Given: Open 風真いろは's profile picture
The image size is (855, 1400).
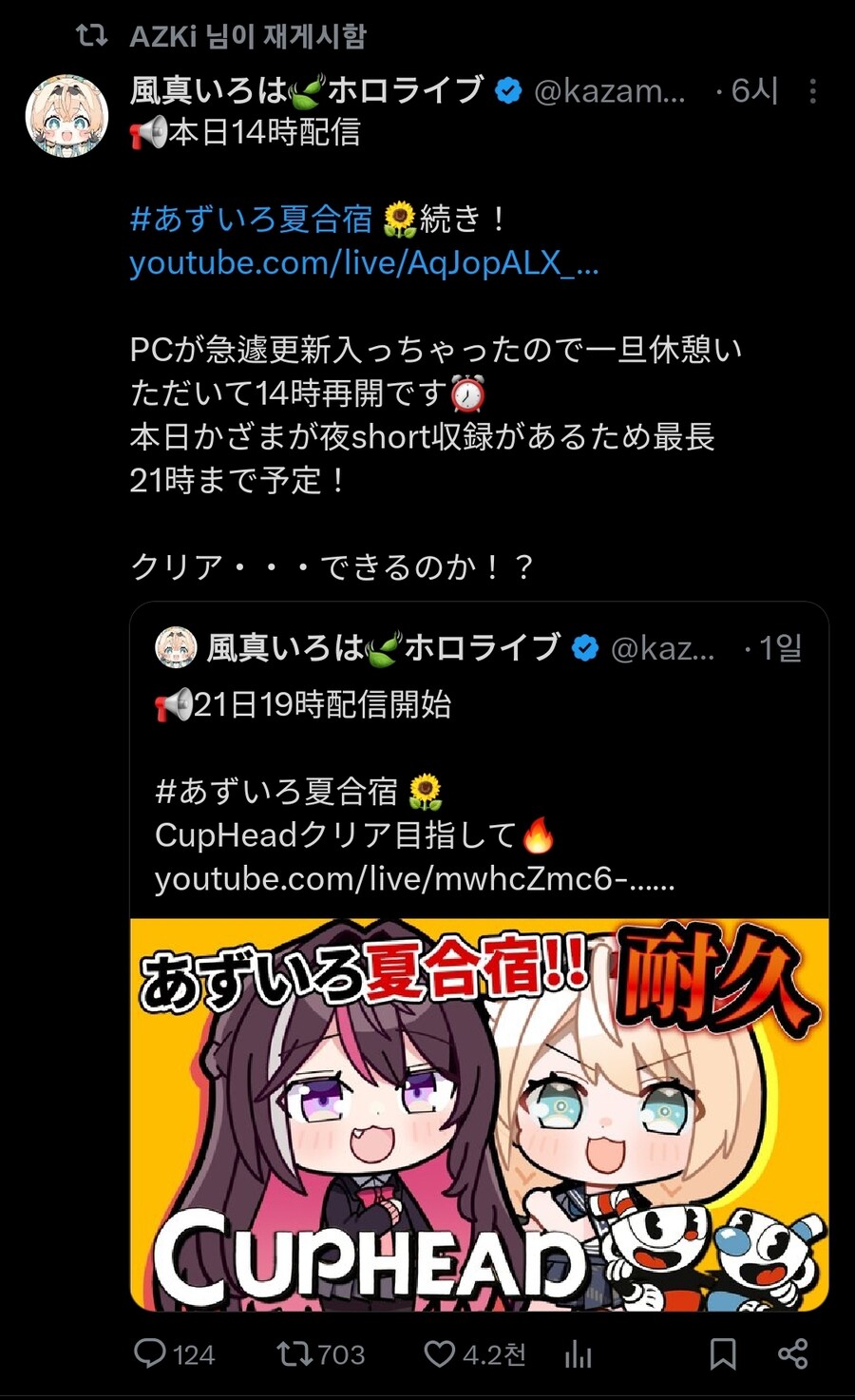Looking at the screenshot, I should pos(66,116).
